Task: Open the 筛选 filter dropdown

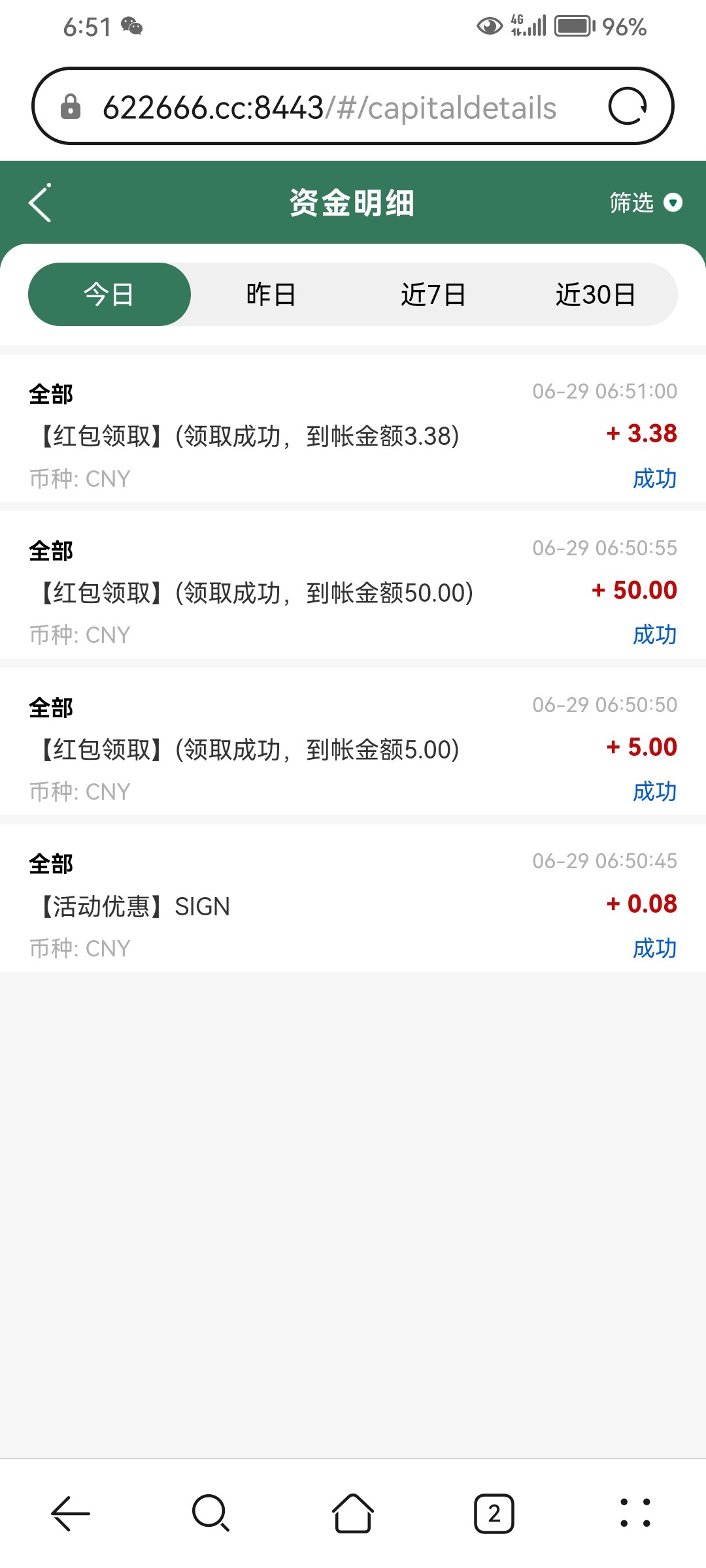Action: pos(645,203)
